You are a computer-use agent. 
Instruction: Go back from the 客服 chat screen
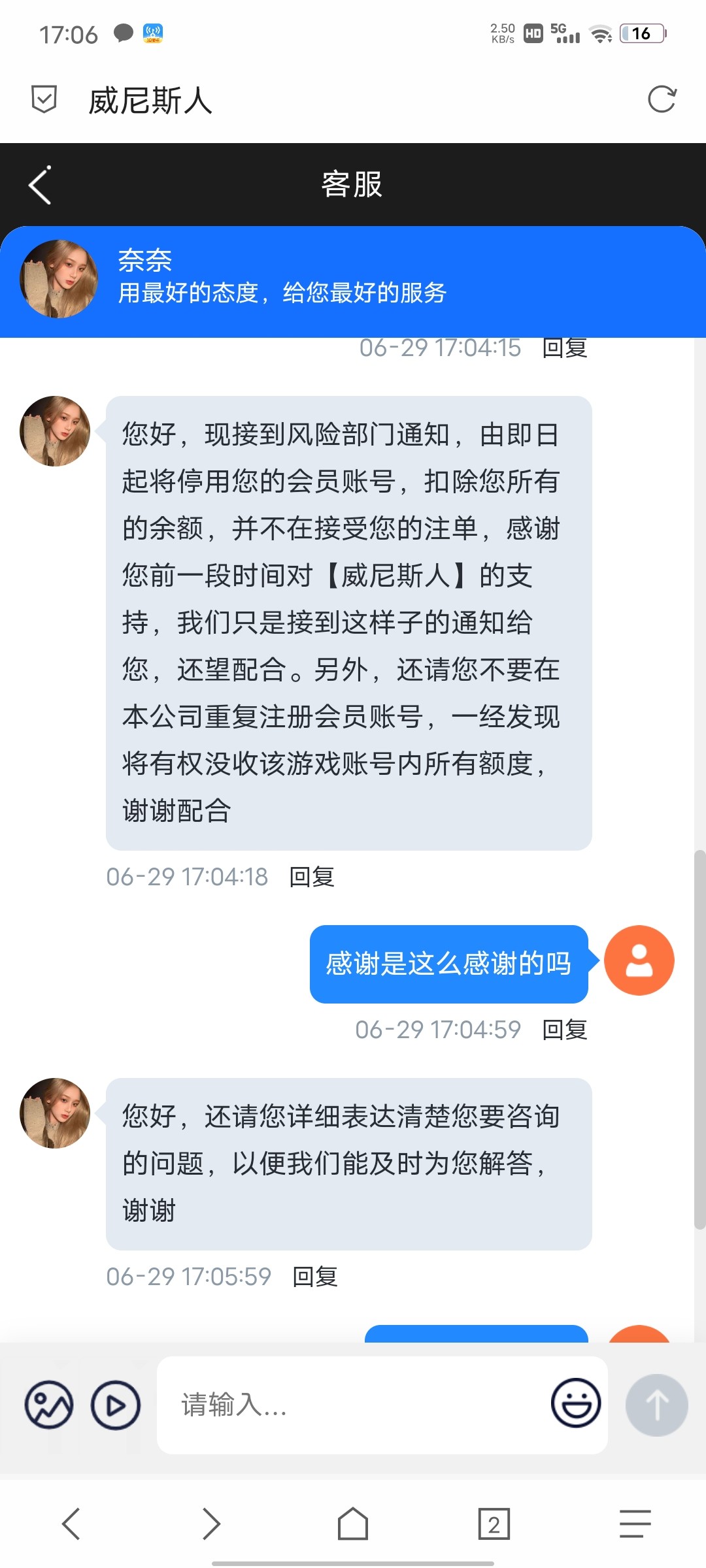click(41, 185)
